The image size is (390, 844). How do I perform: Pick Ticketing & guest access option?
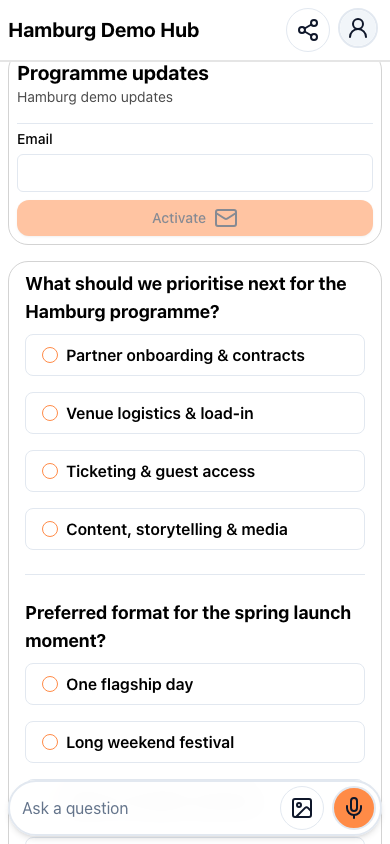coord(195,471)
